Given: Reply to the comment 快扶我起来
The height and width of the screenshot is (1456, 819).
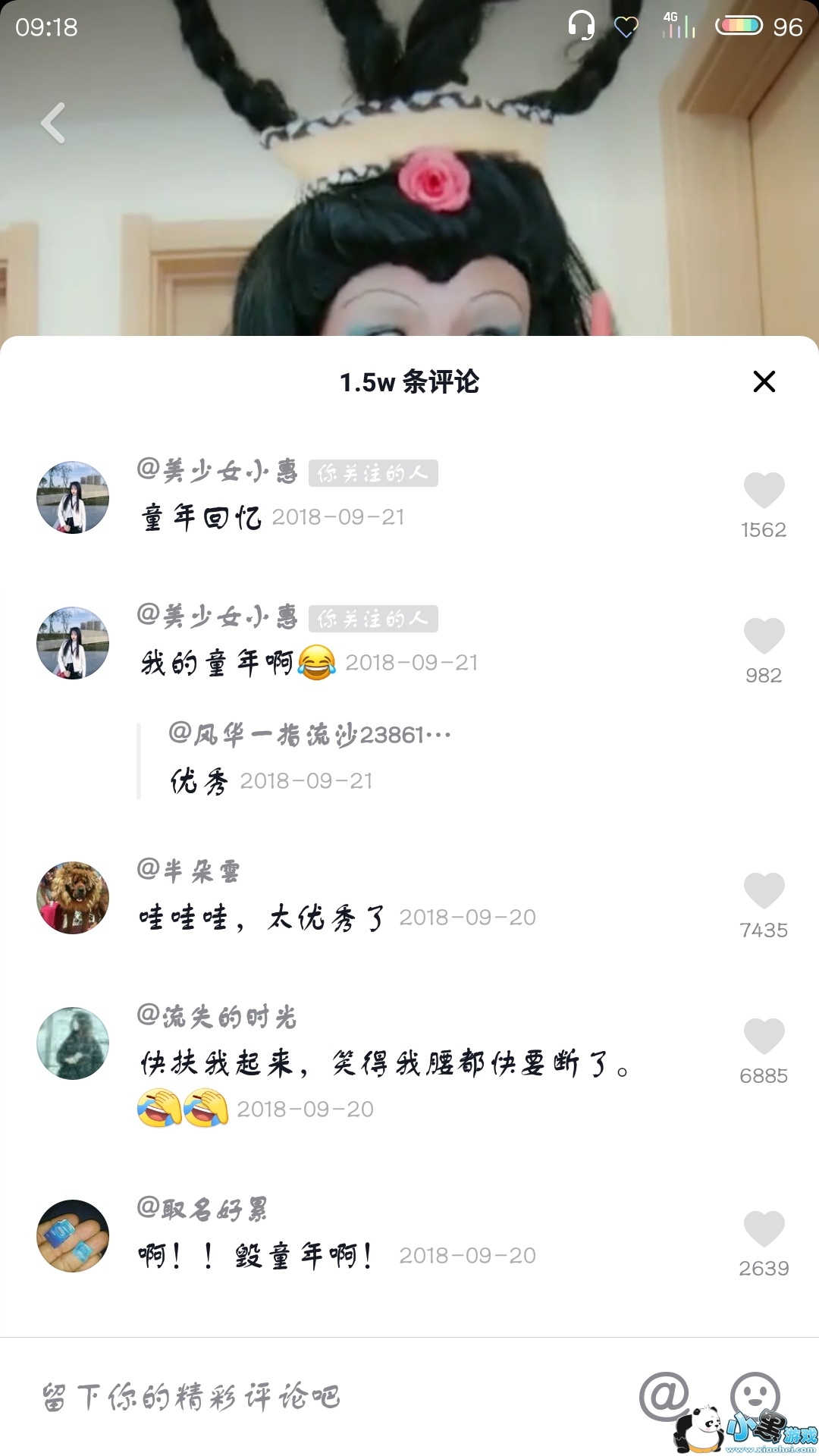Looking at the screenshot, I should coord(379,1064).
